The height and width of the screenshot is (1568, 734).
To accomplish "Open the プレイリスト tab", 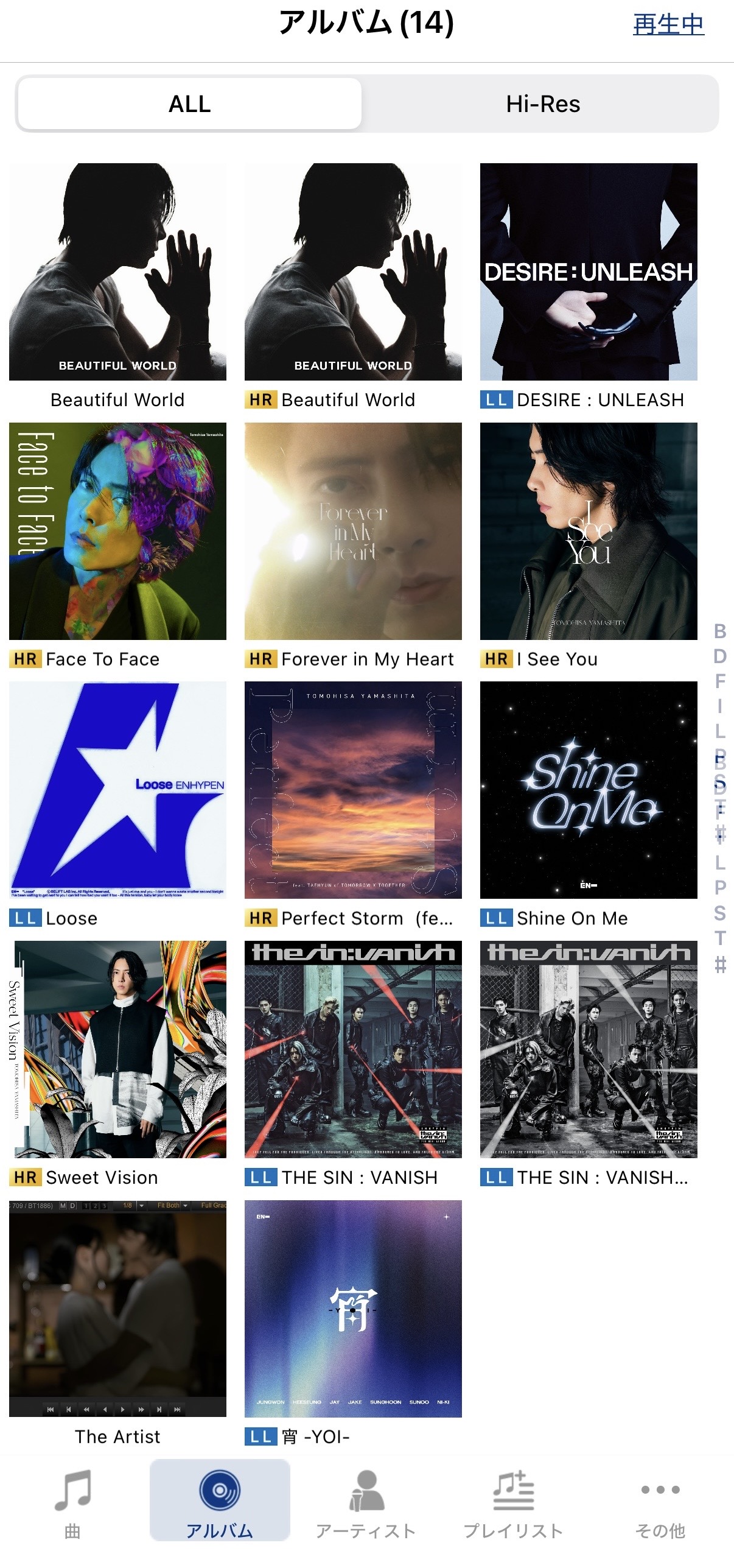I will [513, 1501].
